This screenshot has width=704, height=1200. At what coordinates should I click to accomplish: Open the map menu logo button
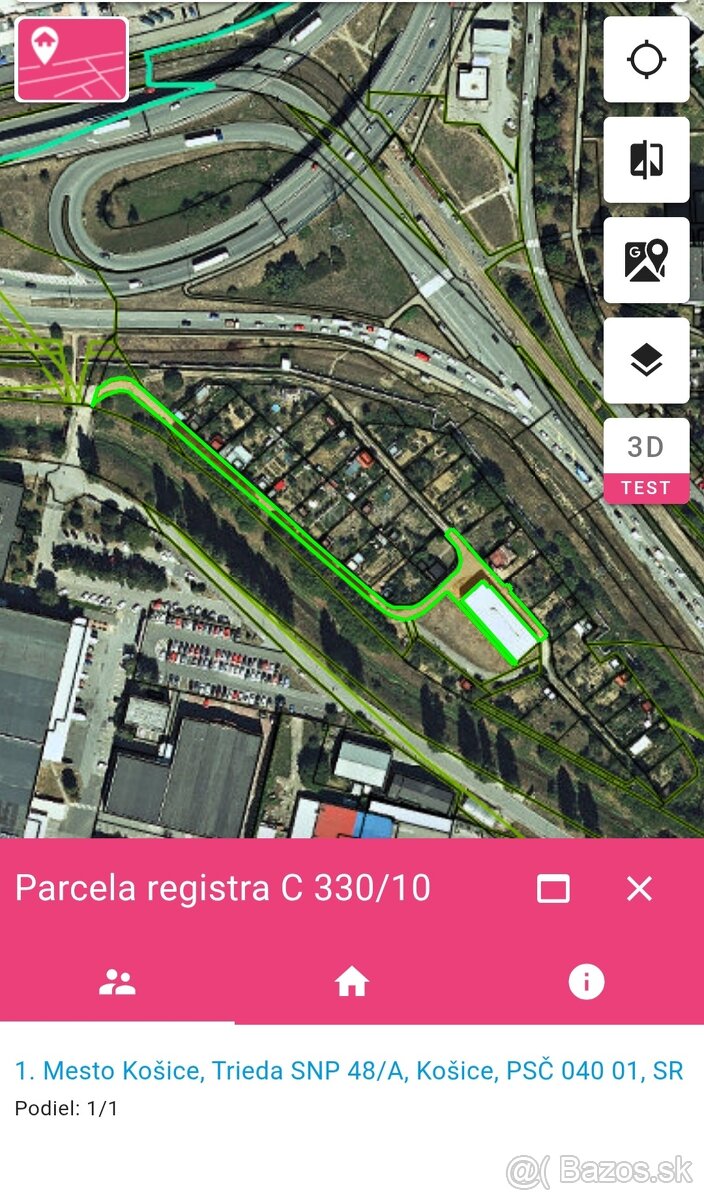(x=71, y=59)
